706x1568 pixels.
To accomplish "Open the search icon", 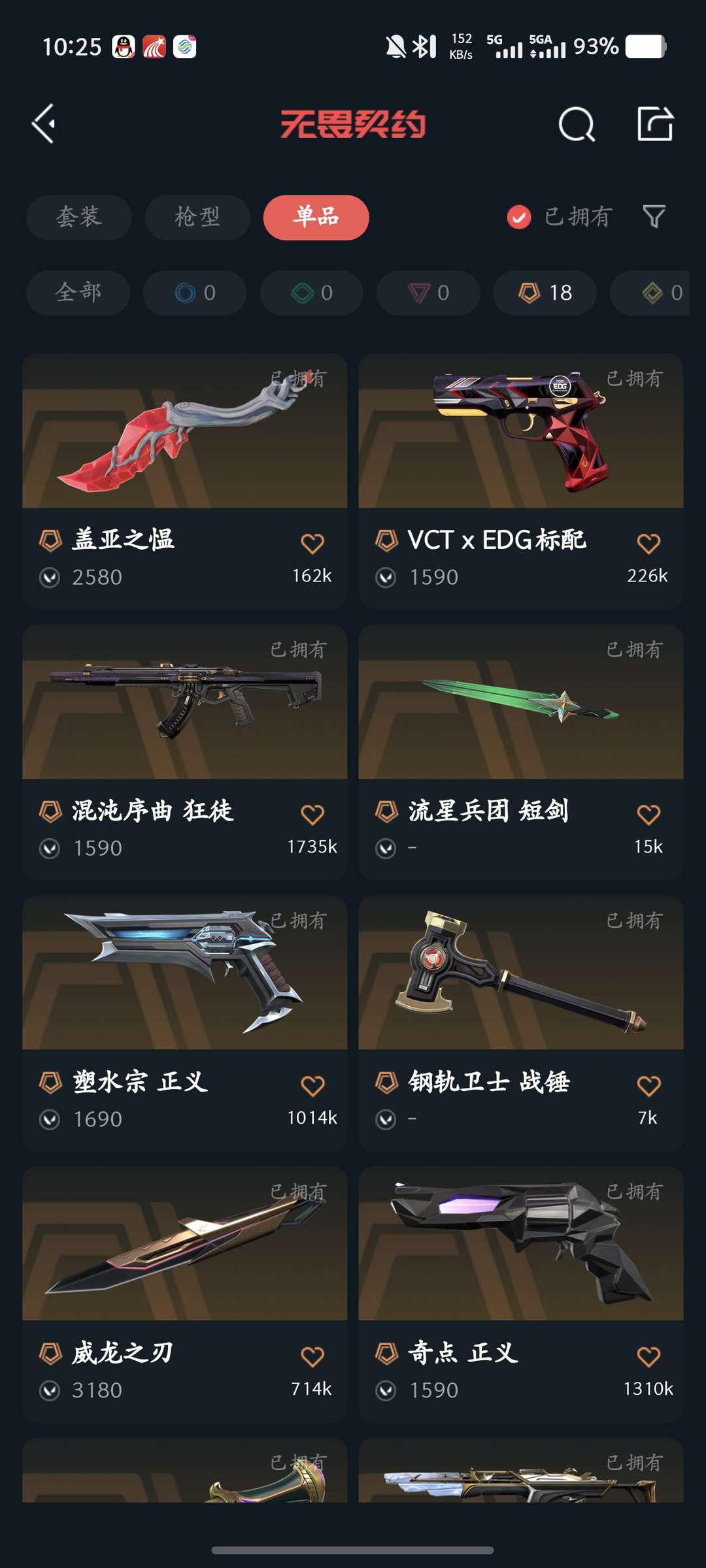I will tap(577, 124).
